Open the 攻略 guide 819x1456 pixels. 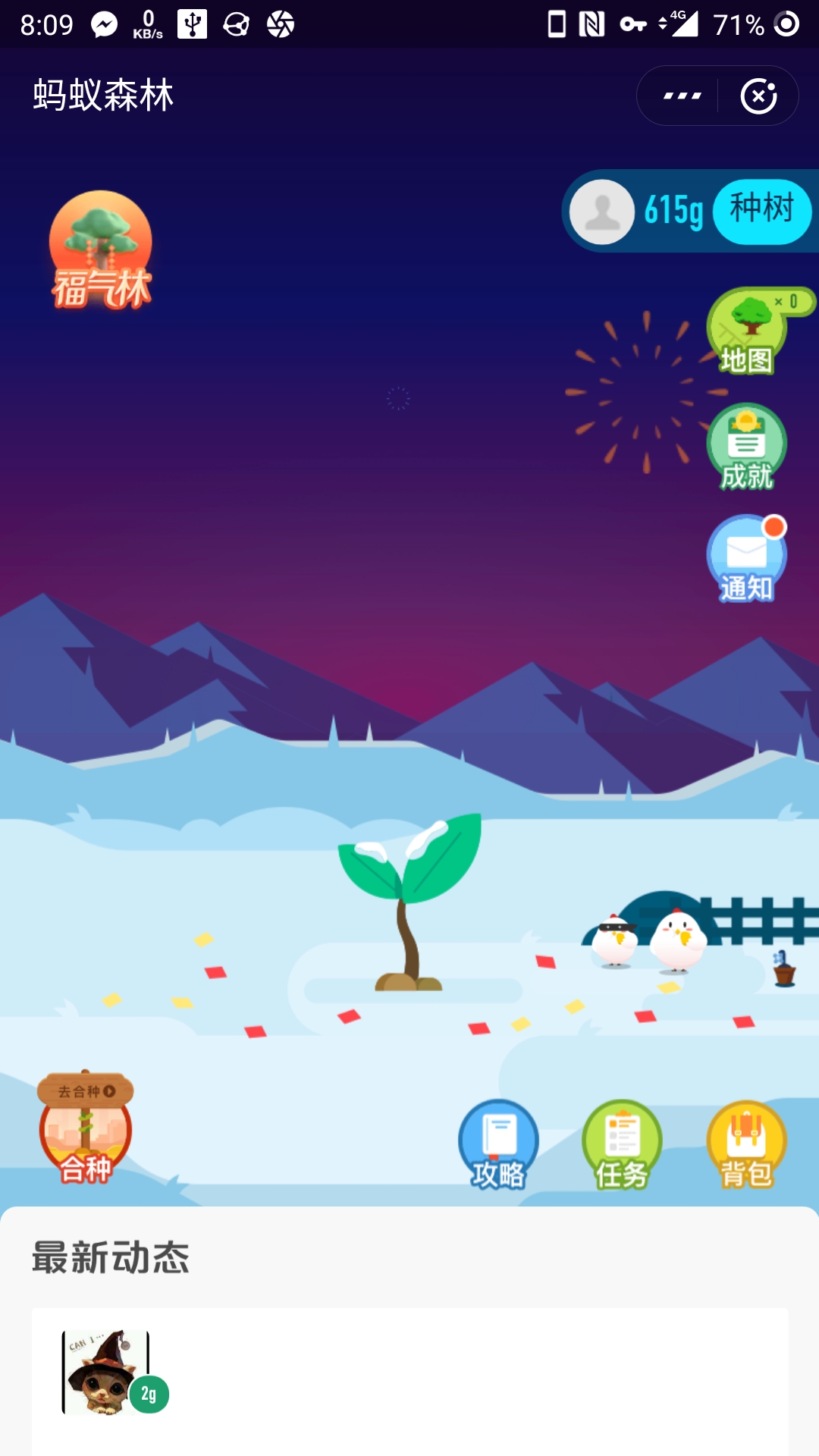pyautogui.click(x=498, y=1144)
